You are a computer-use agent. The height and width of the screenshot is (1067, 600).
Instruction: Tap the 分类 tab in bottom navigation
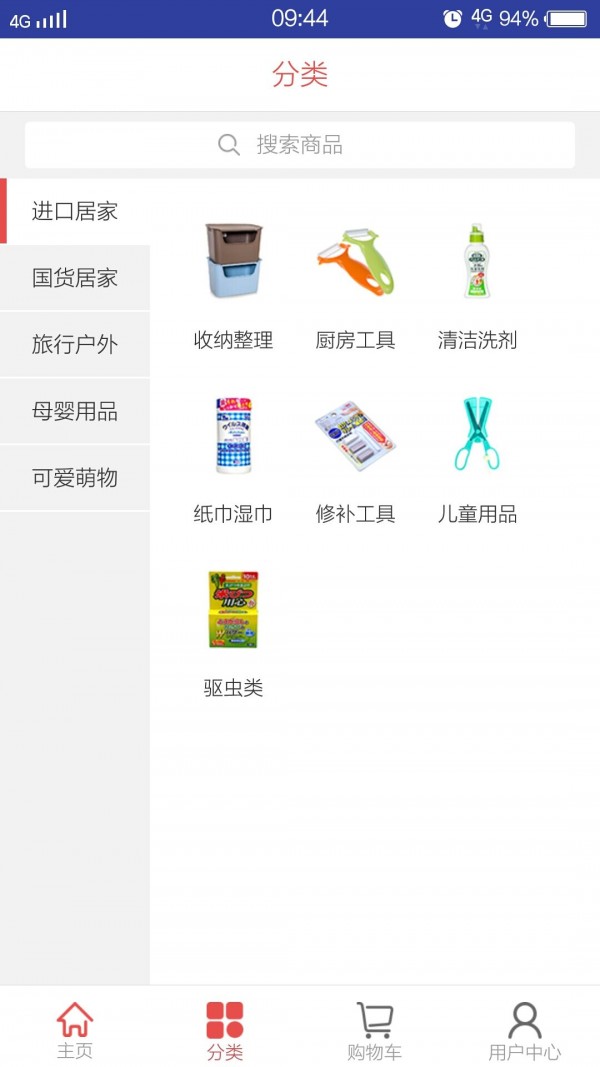tap(225, 1030)
